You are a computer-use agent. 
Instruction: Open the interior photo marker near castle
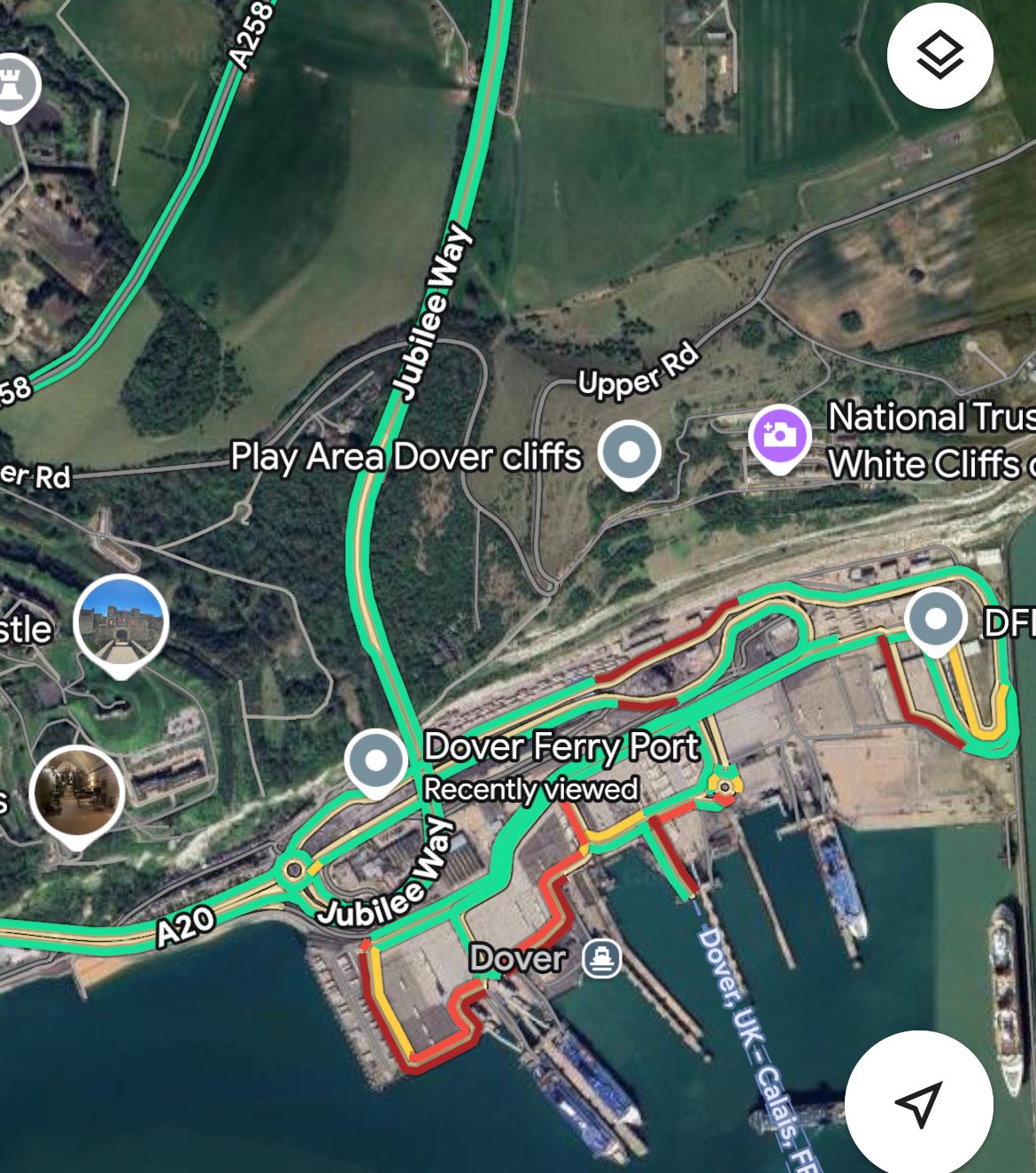76,792
